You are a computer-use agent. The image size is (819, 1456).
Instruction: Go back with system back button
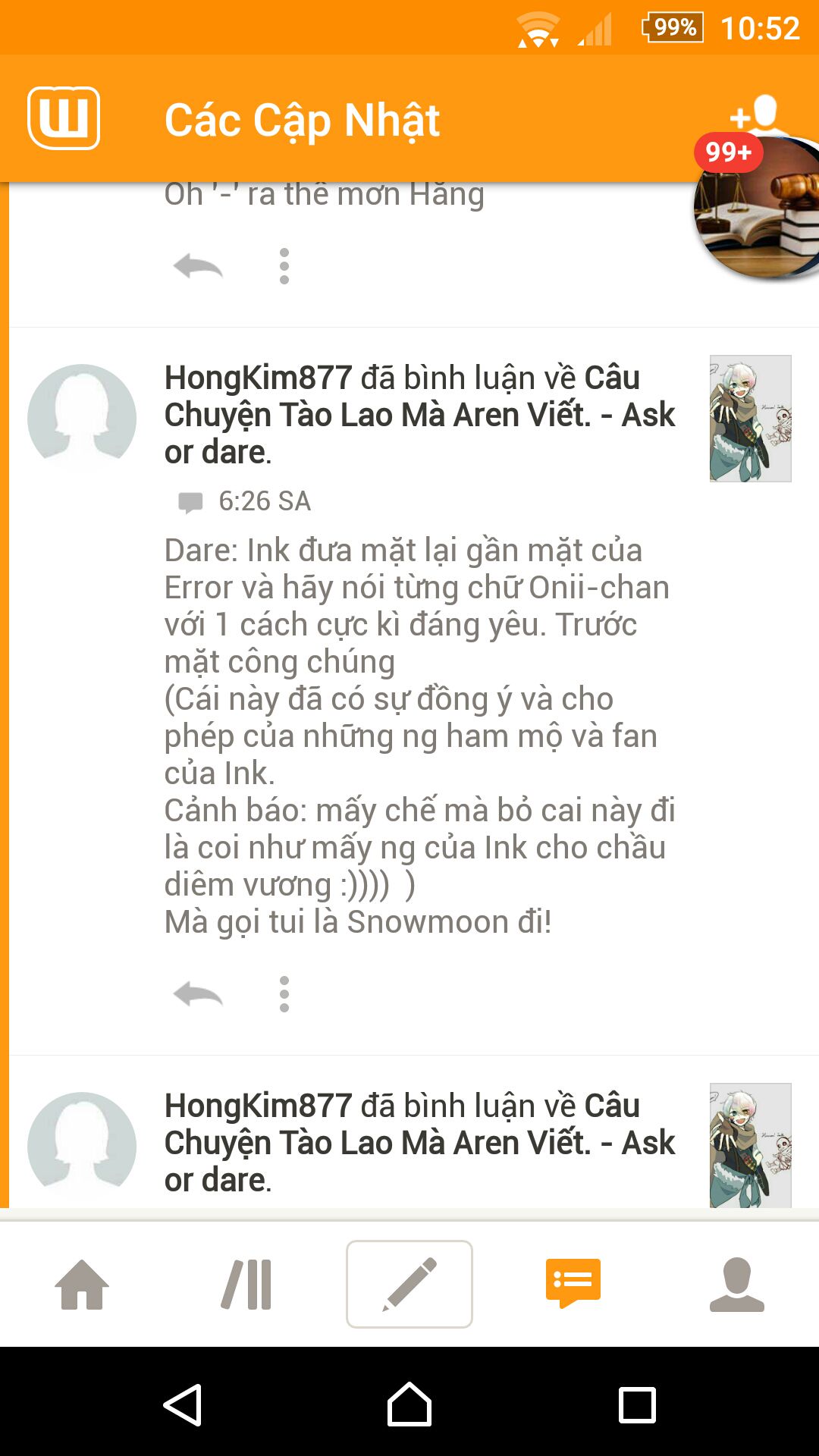(x=182, y=1404)
